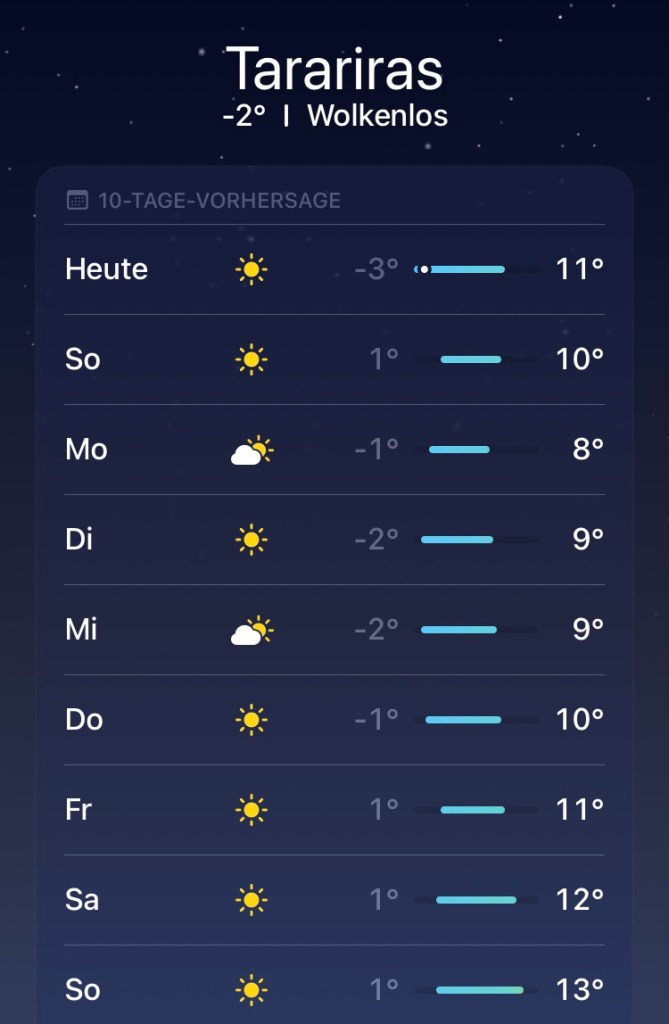This screenshot has width=669, height=1024.
Task: Open today's (Heute) forecast details
Action: tap(334, 269)
